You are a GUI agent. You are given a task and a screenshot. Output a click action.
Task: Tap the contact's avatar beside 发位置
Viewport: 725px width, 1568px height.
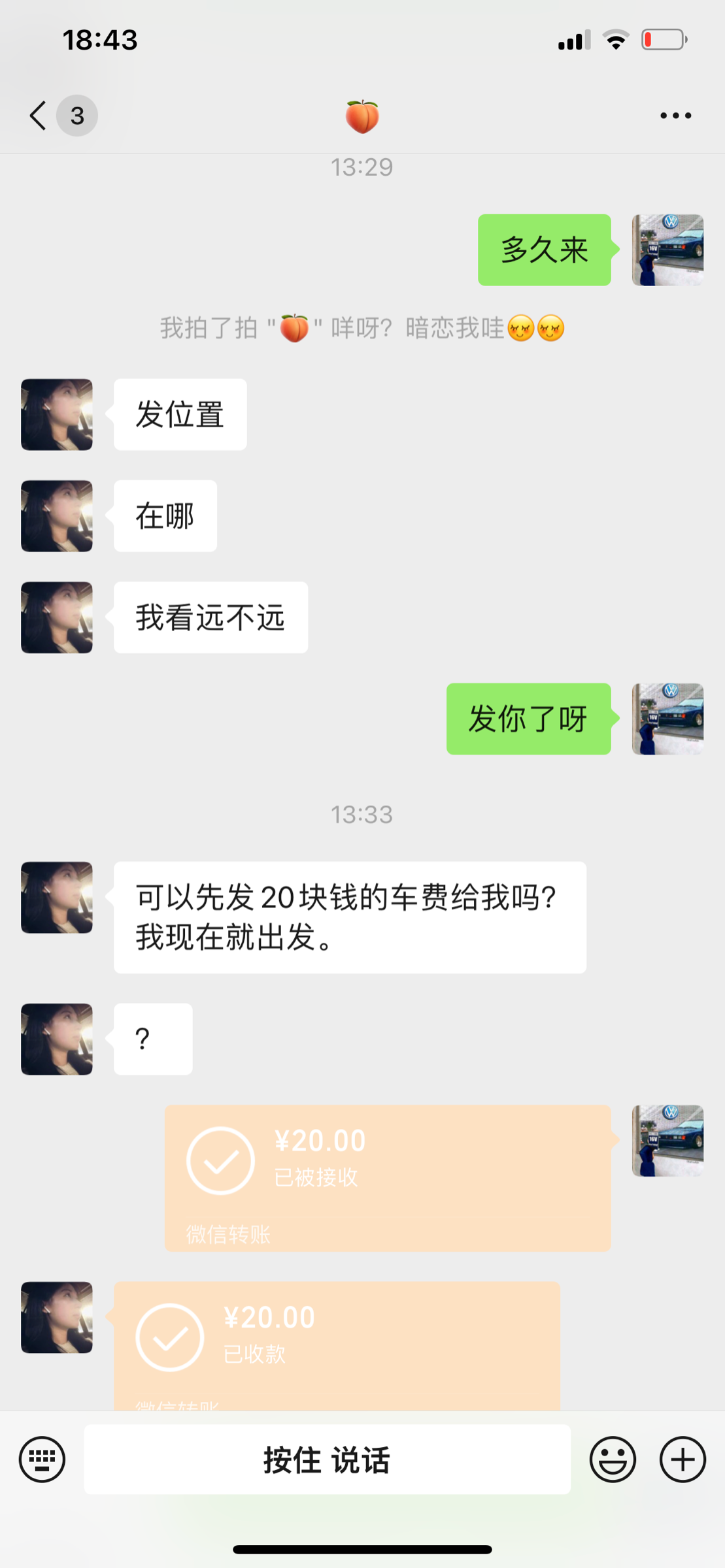click(57, 414)
